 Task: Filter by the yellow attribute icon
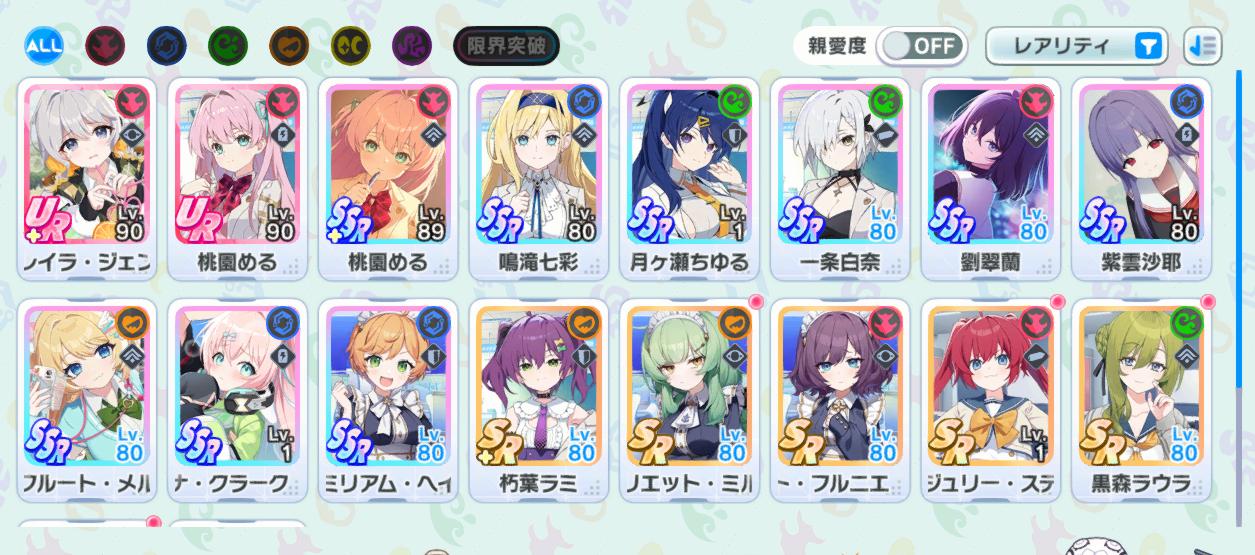[350, 45]
